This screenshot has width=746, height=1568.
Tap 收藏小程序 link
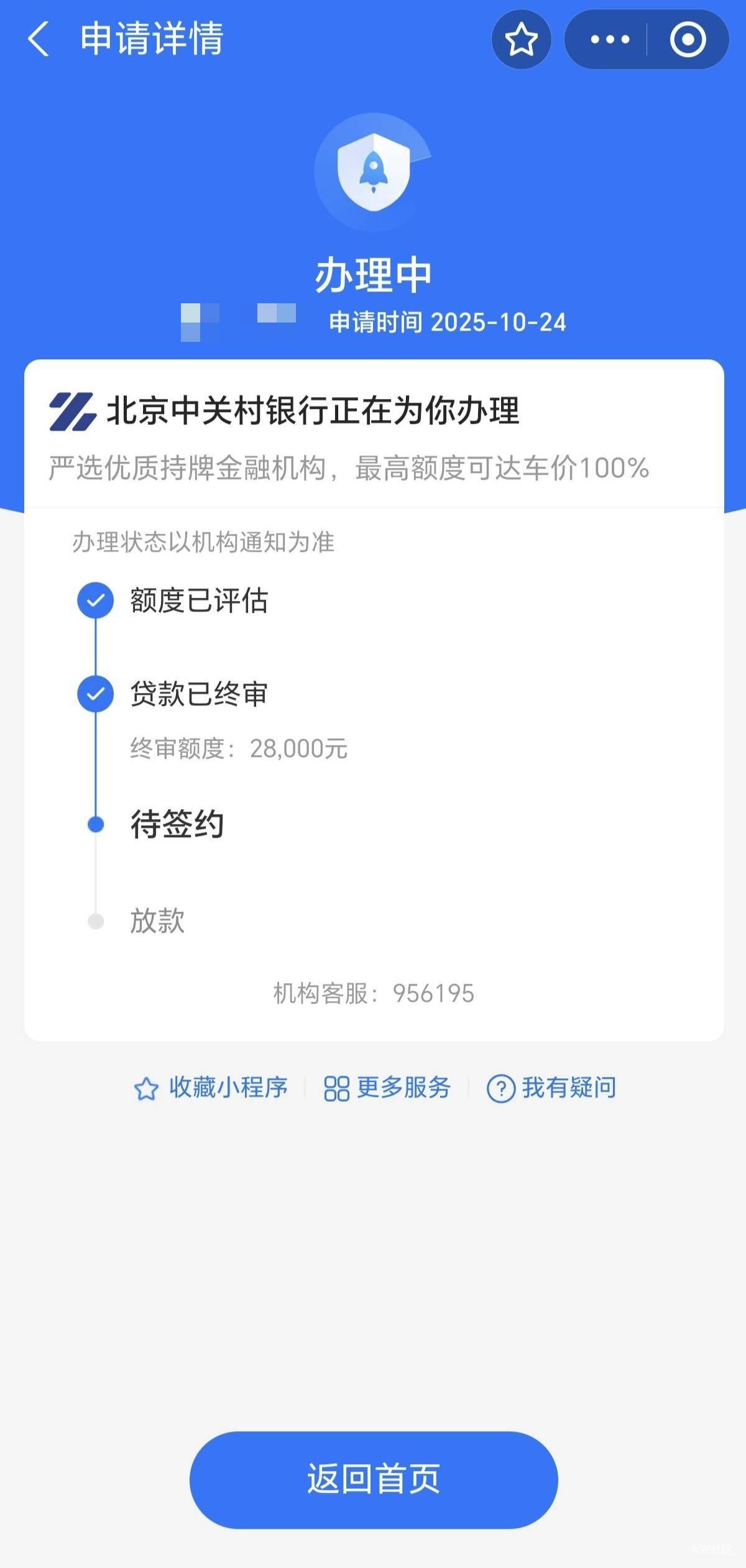(x=211, y=1088)
